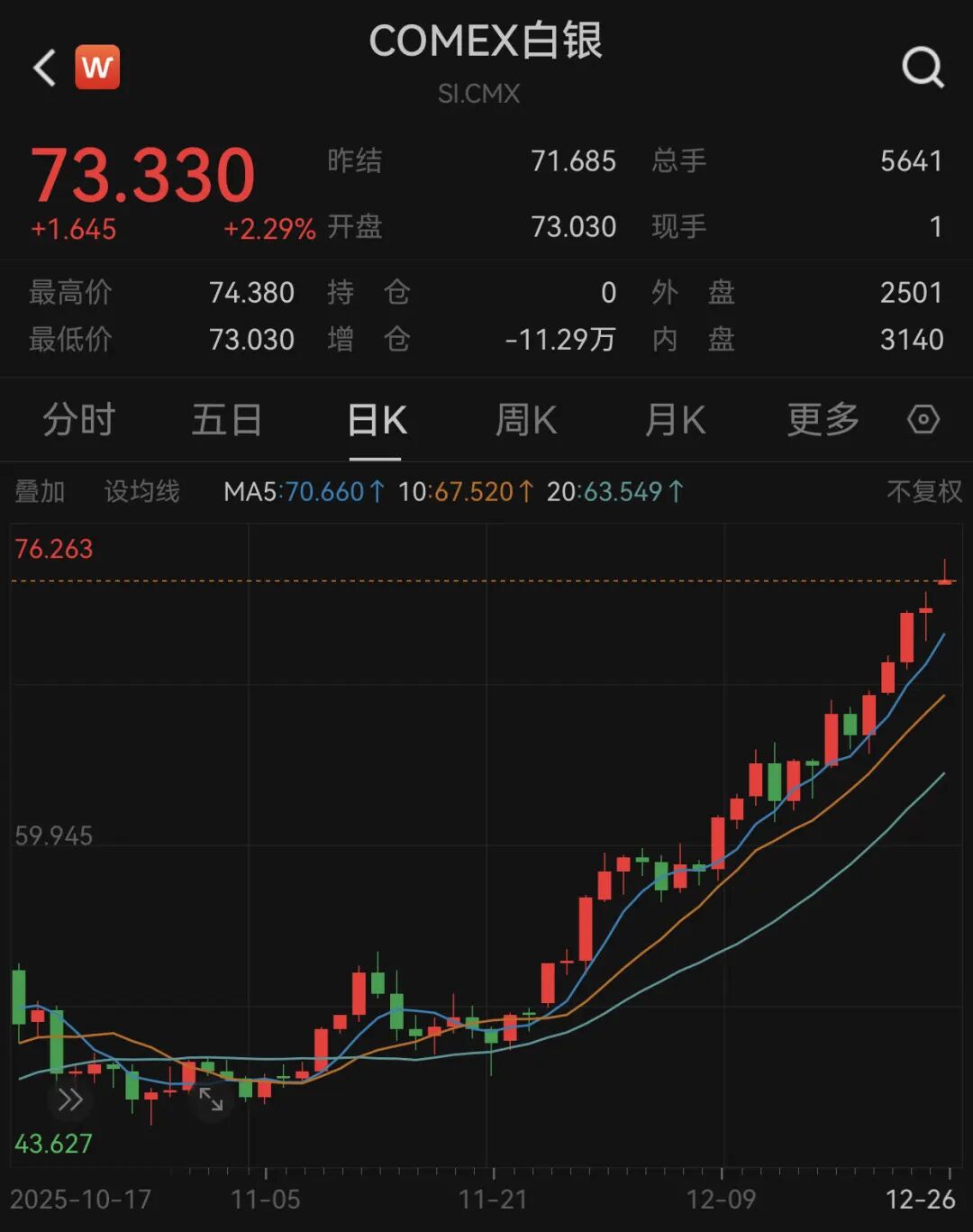Switch to the 分时 chart tab
973x1232 pixels.
point(79,420)
